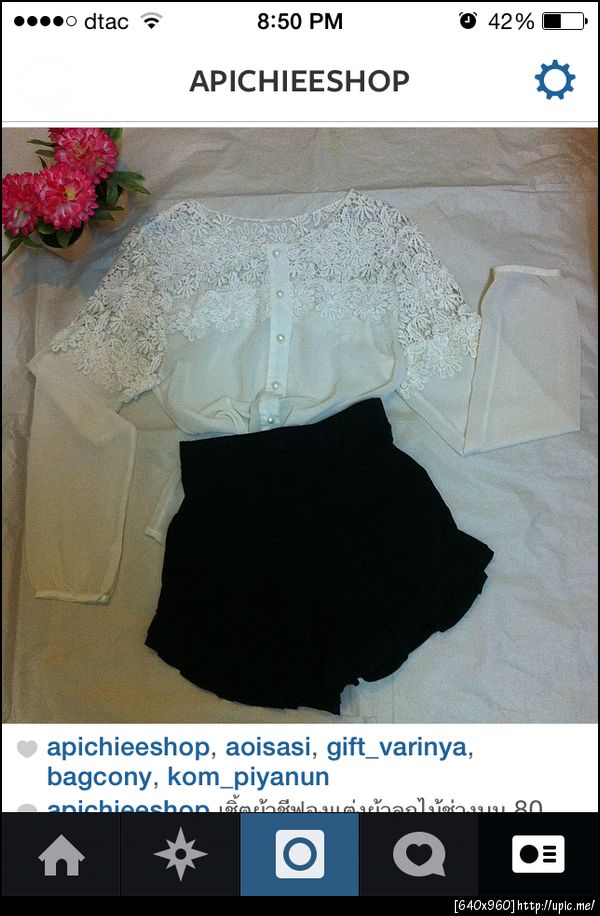Screen dimensions: 600x916
Task: Switch to the profile tab
Action: click(x=539, y=855)
